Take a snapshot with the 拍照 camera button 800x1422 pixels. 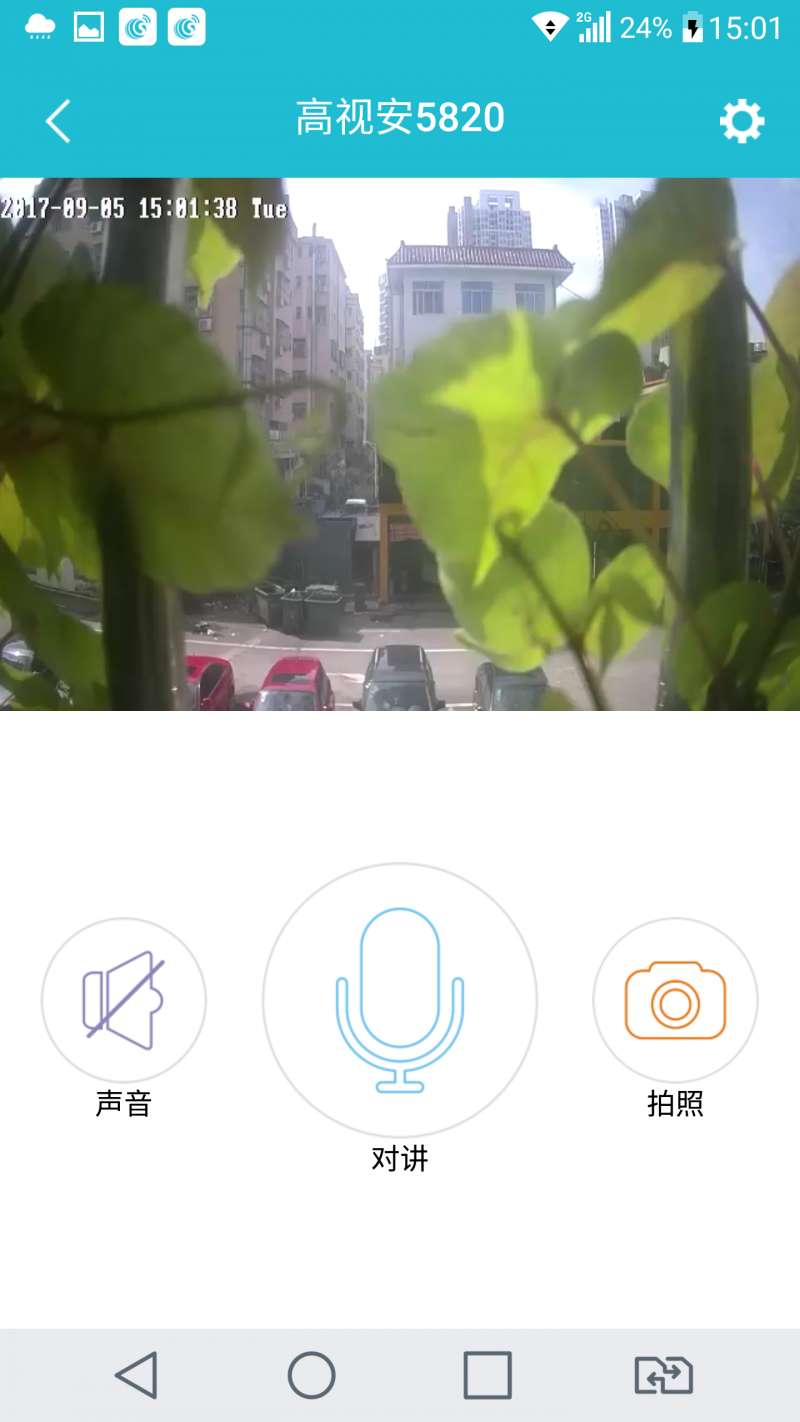click(x=675, y=1000)
